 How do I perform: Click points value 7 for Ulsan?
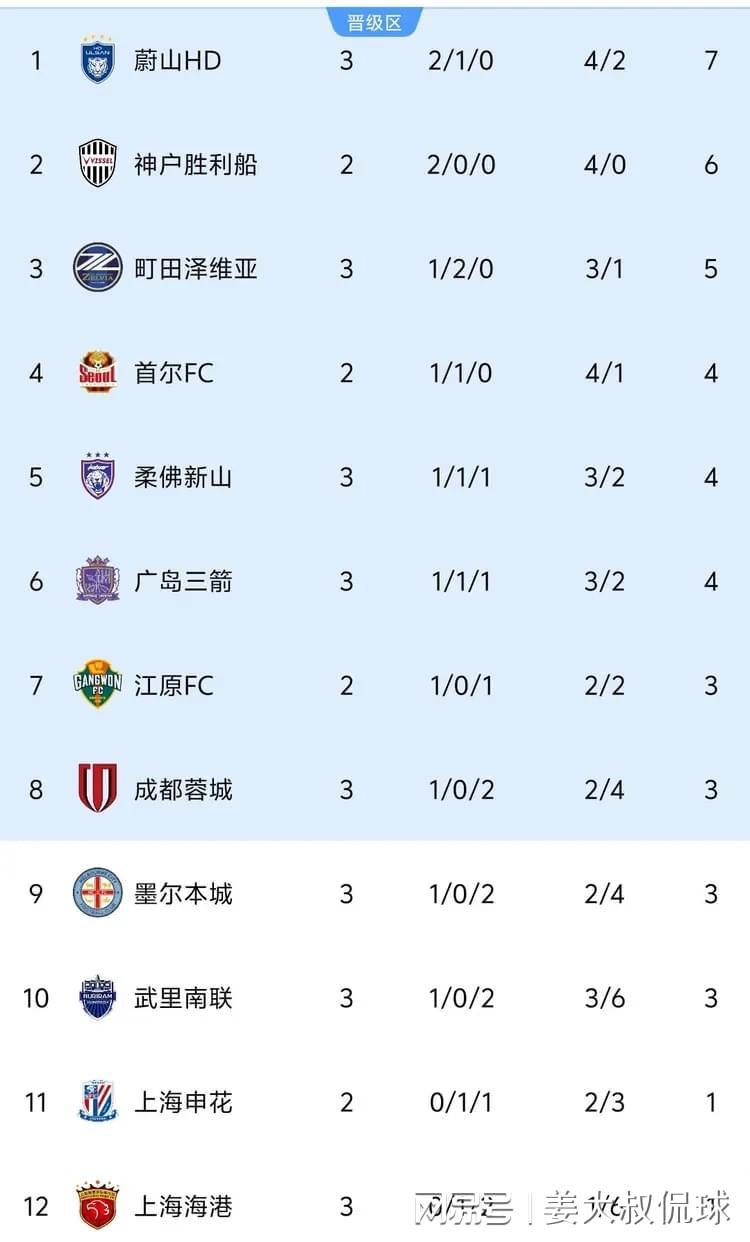click(710, 60)
